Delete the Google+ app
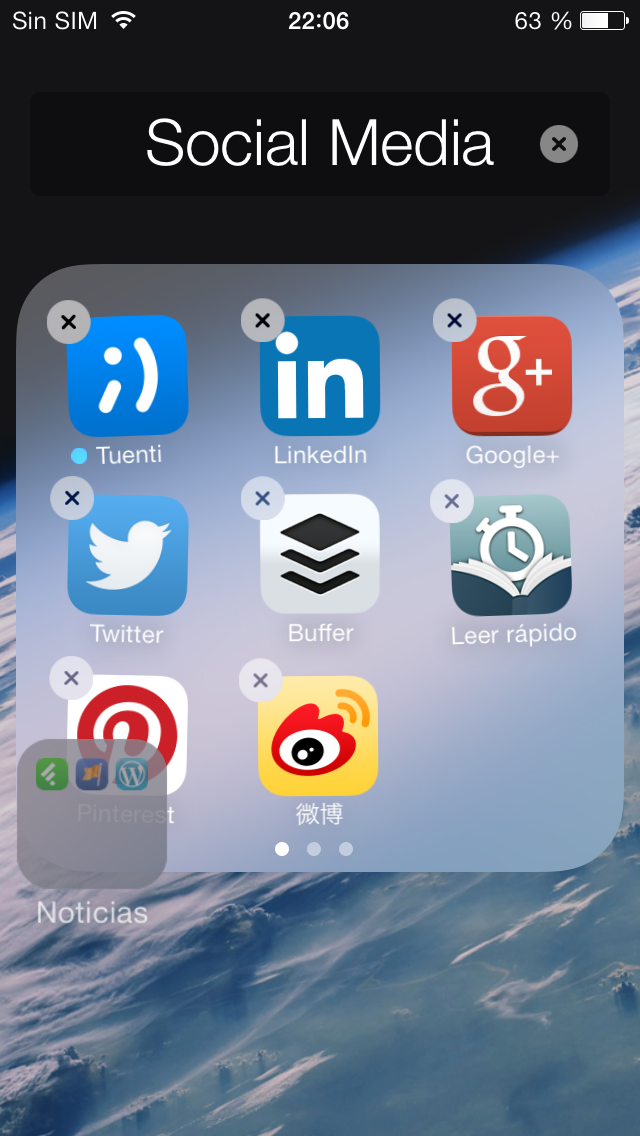The height and width of the screenshot is (1136, 640). click(454, 320)
